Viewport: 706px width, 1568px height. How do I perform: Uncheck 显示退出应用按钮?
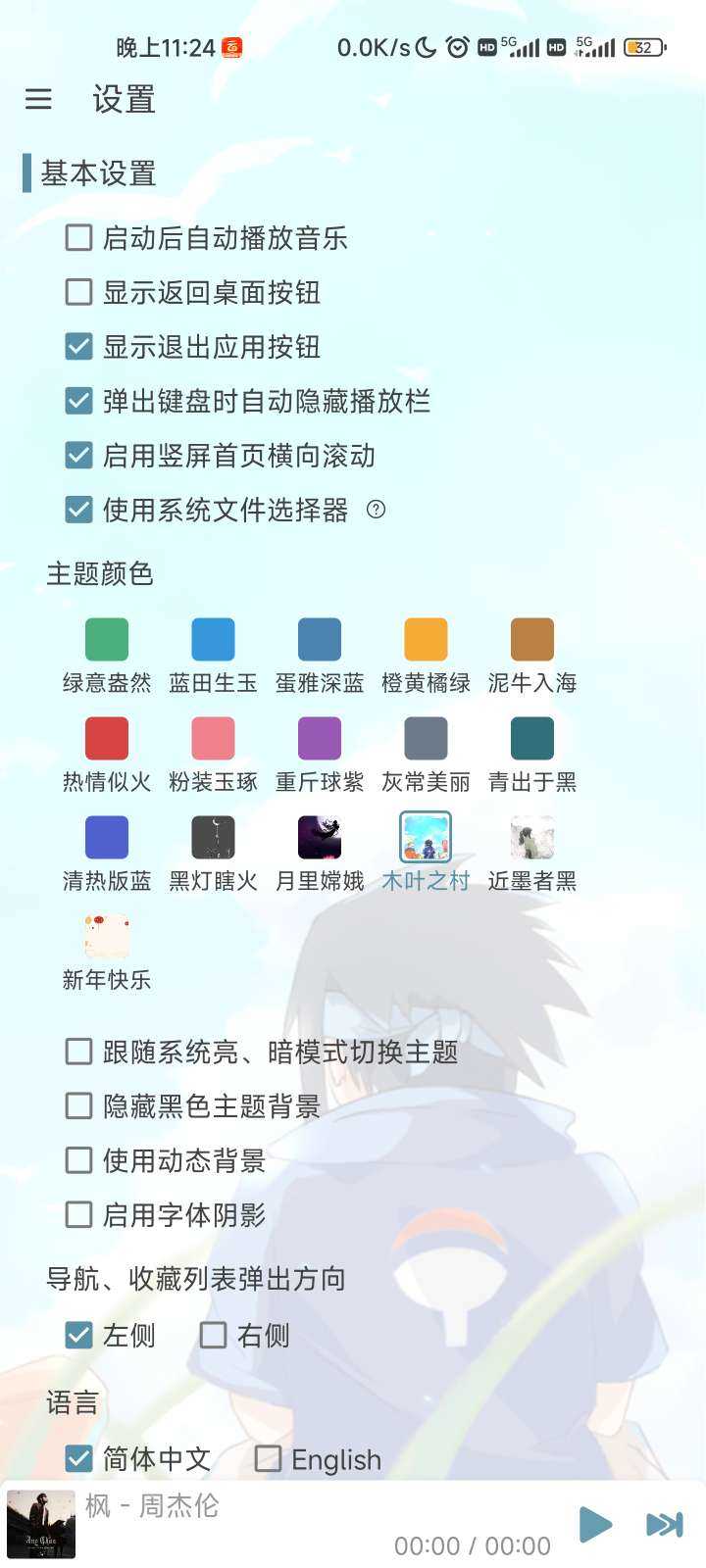pyautogui.click(x=78, y=347)
